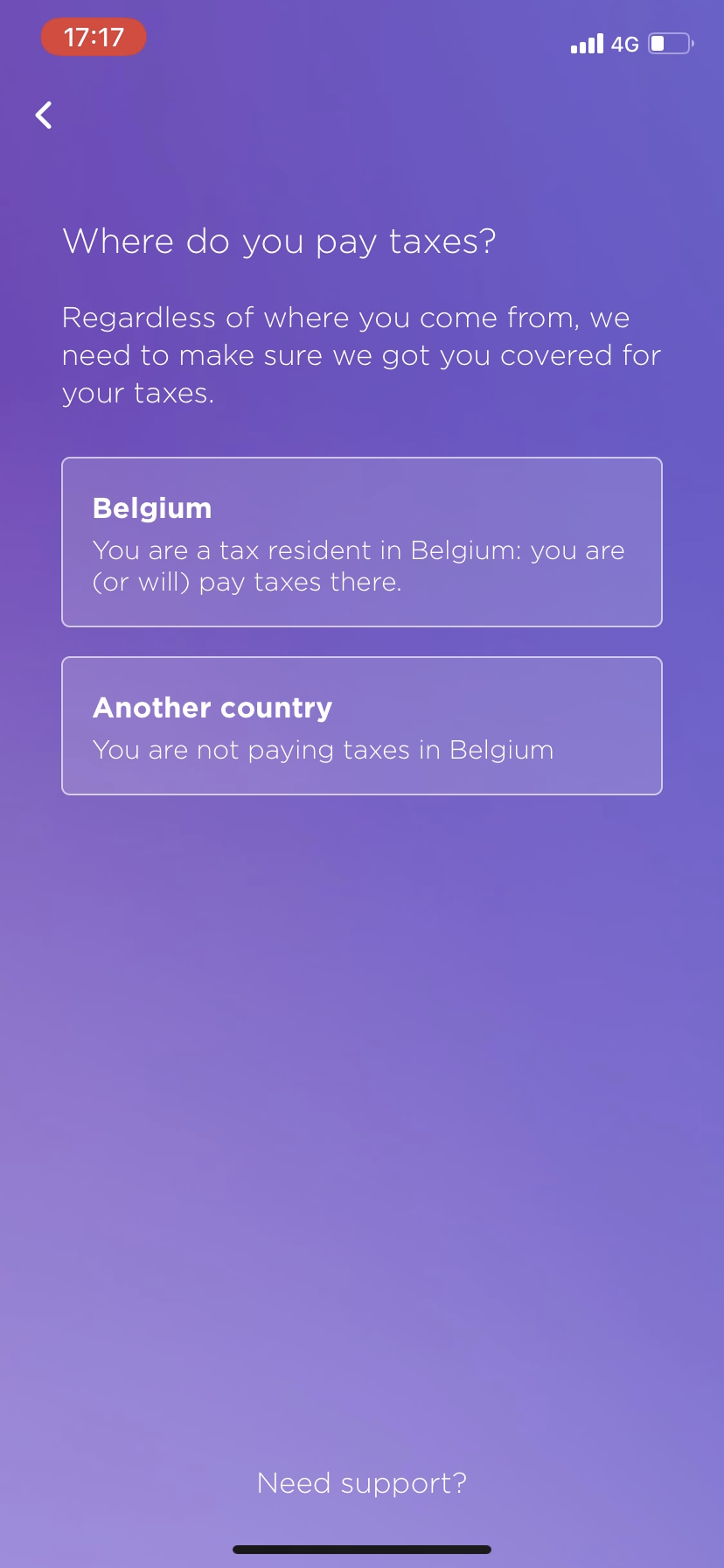Tap the 4G network indicator
This screenshot has width=724, height=1568.
[626, 44]
